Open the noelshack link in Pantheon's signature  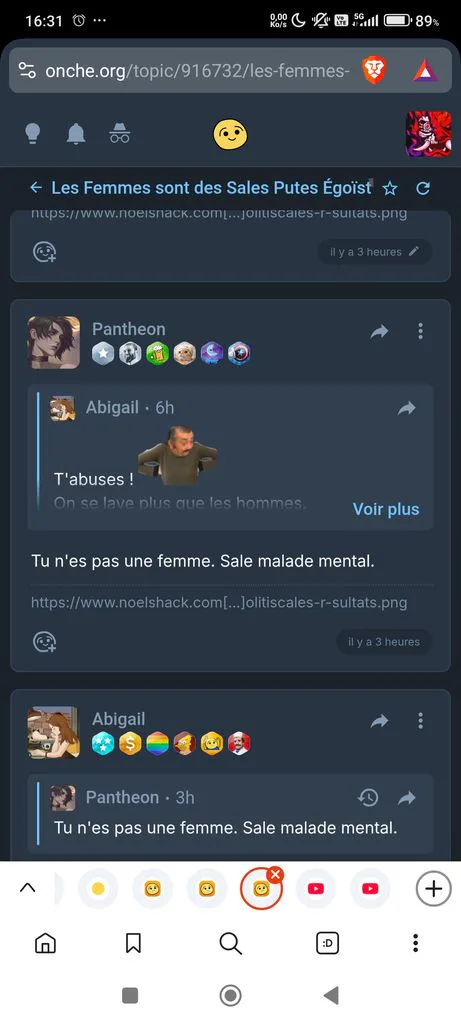(219, 602)
